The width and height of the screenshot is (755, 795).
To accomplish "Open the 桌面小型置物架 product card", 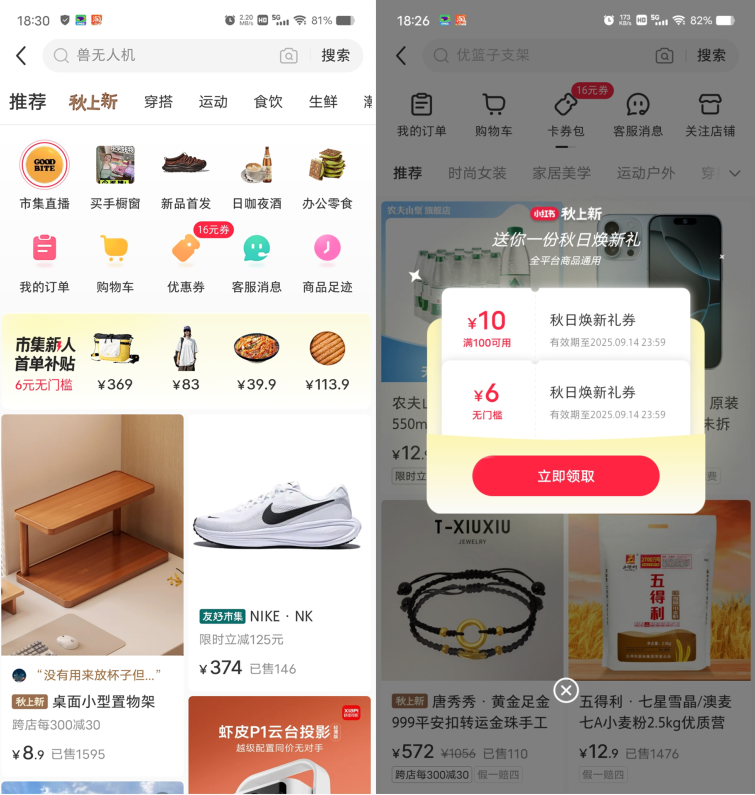I will [x=92, y=590].
